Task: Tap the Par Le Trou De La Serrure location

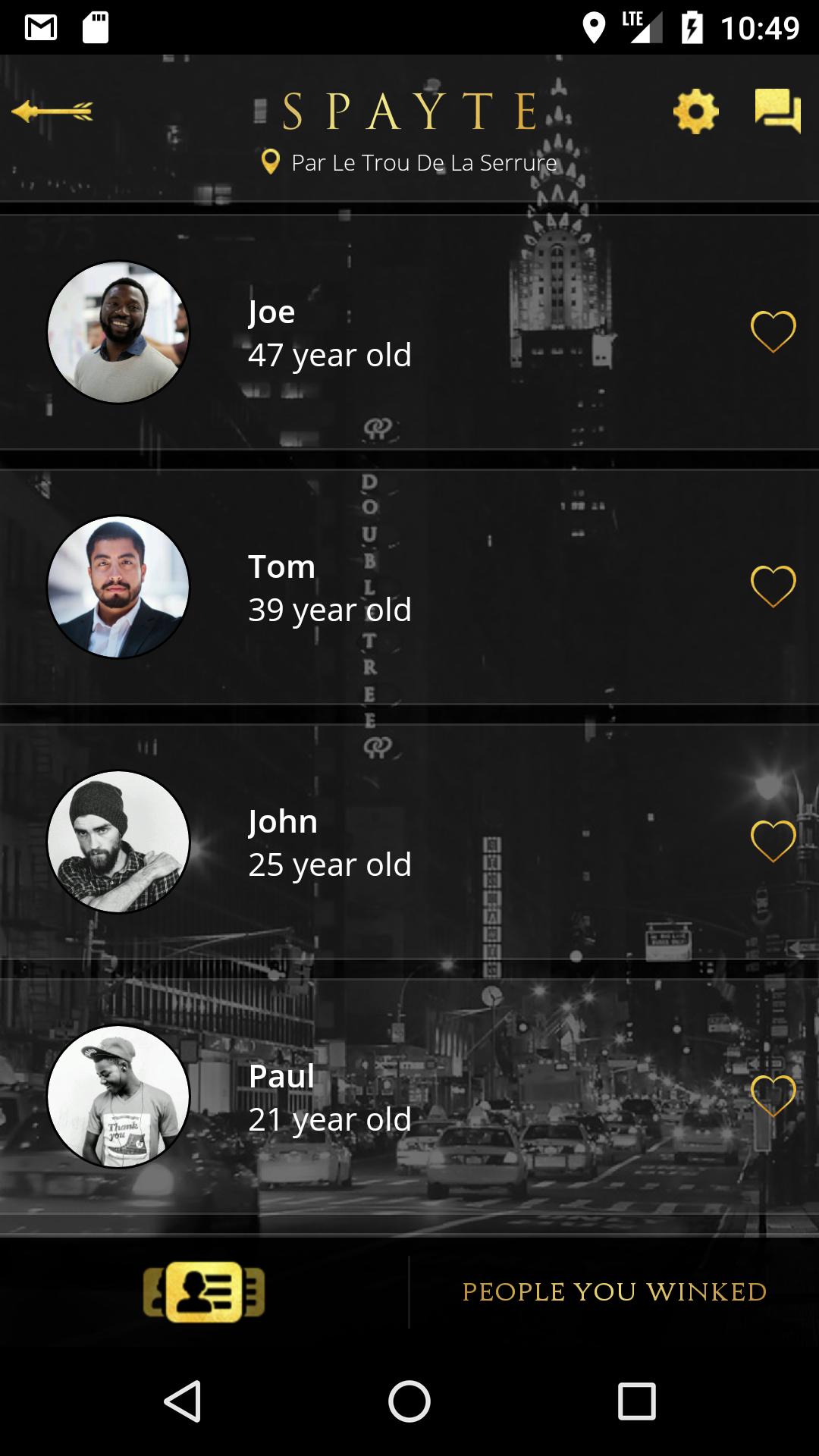Action: pyautogui.click(x=409, y=162)
